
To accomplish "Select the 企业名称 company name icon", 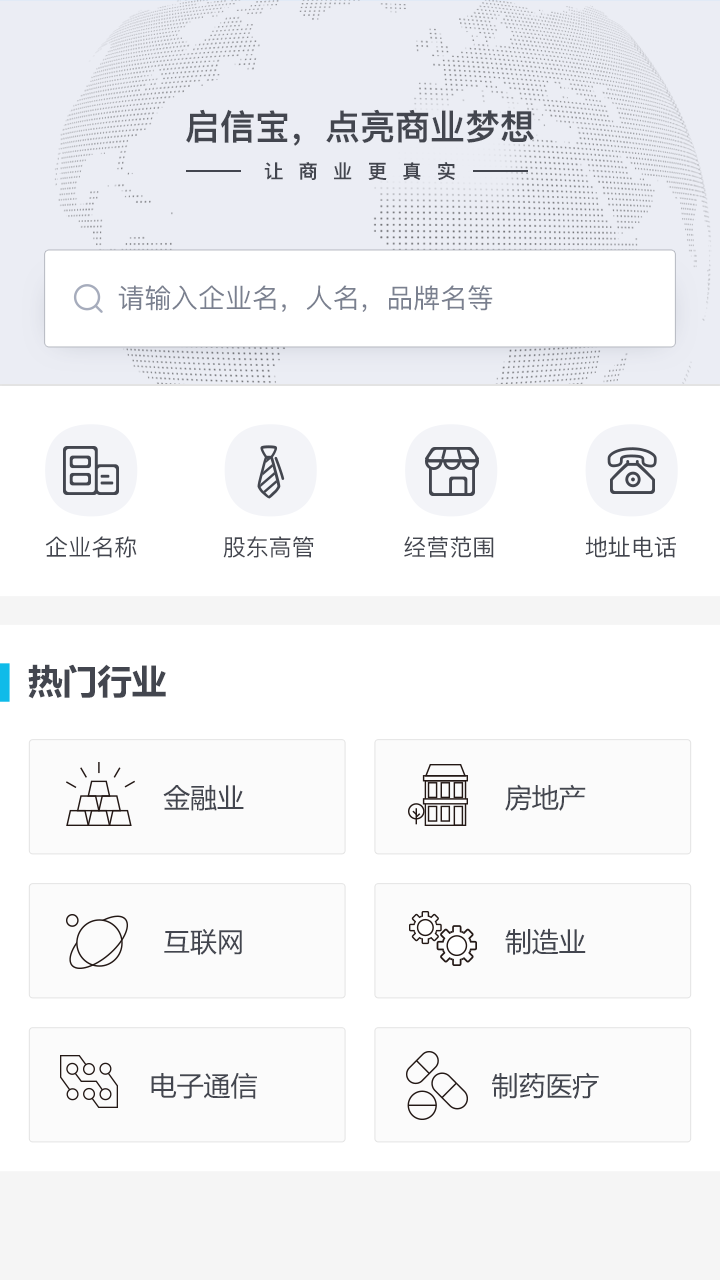I will [x=91, y=469].
